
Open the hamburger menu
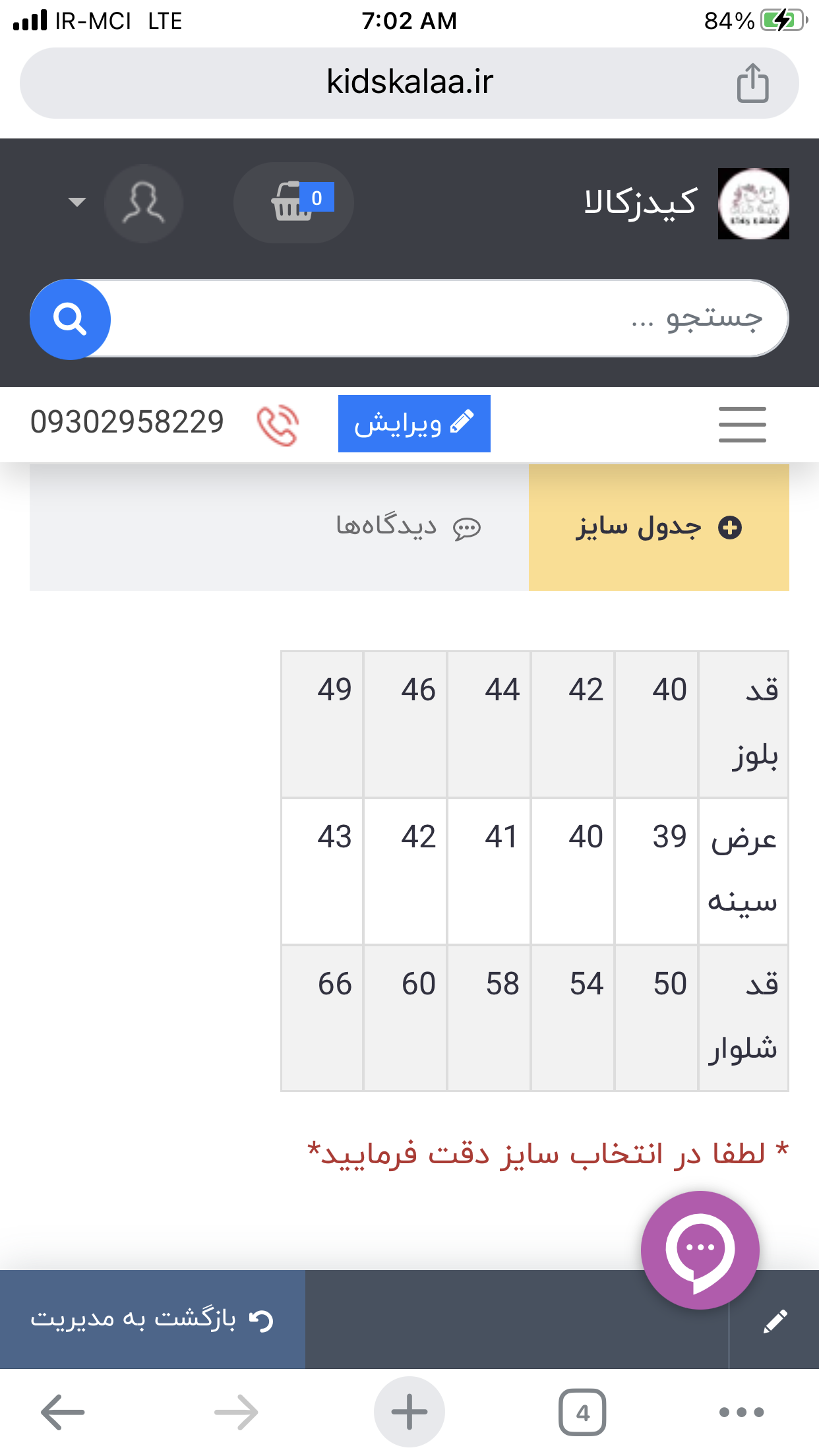[x=743, y=424]
